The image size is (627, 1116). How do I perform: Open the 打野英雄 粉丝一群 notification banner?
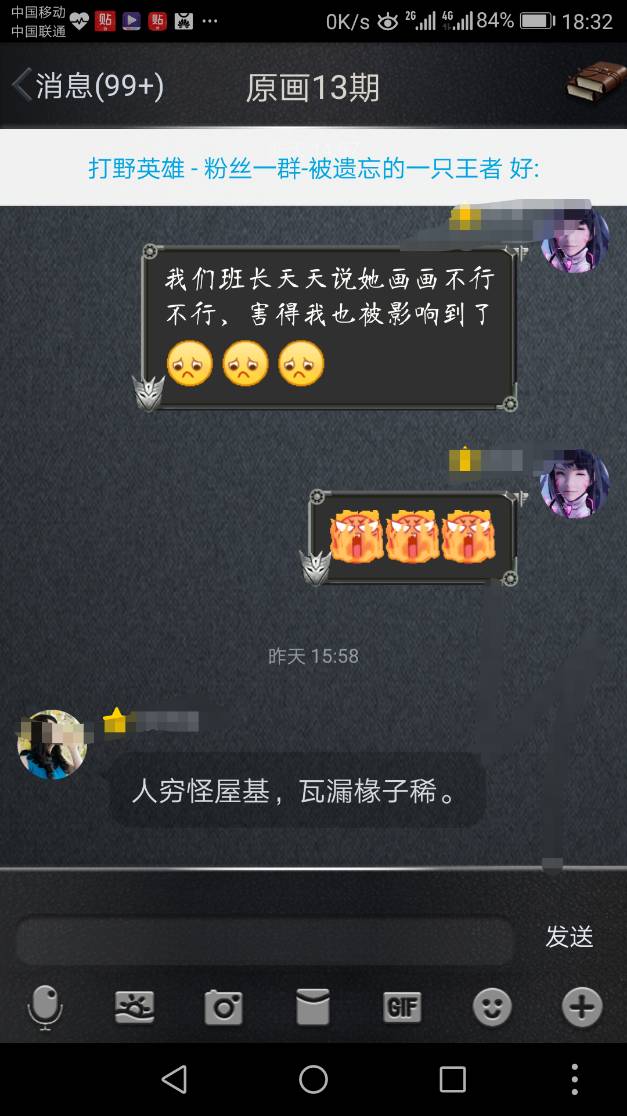pyautogui.click(x=313, y=168)
